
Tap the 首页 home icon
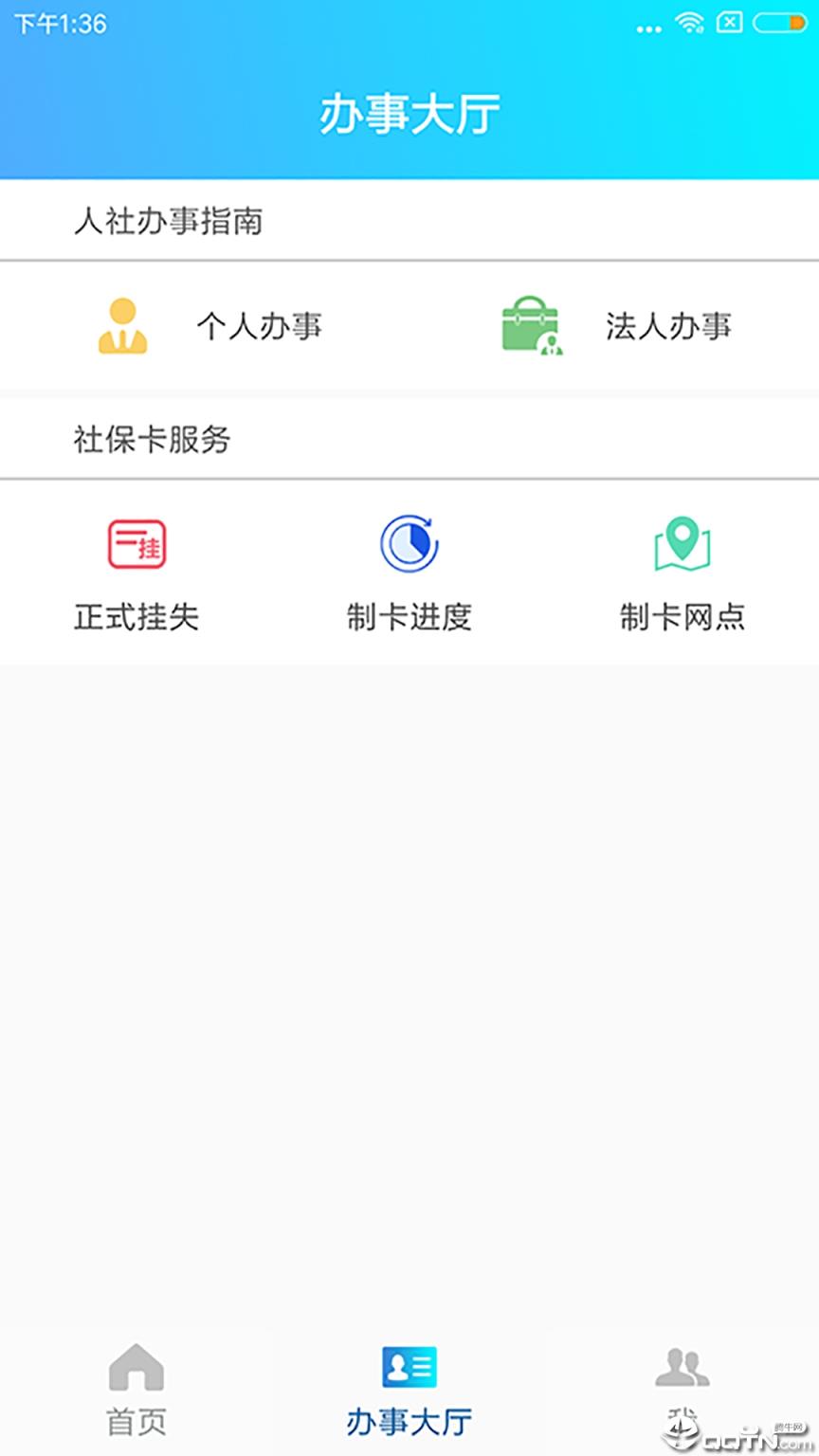coord(136,1369)
